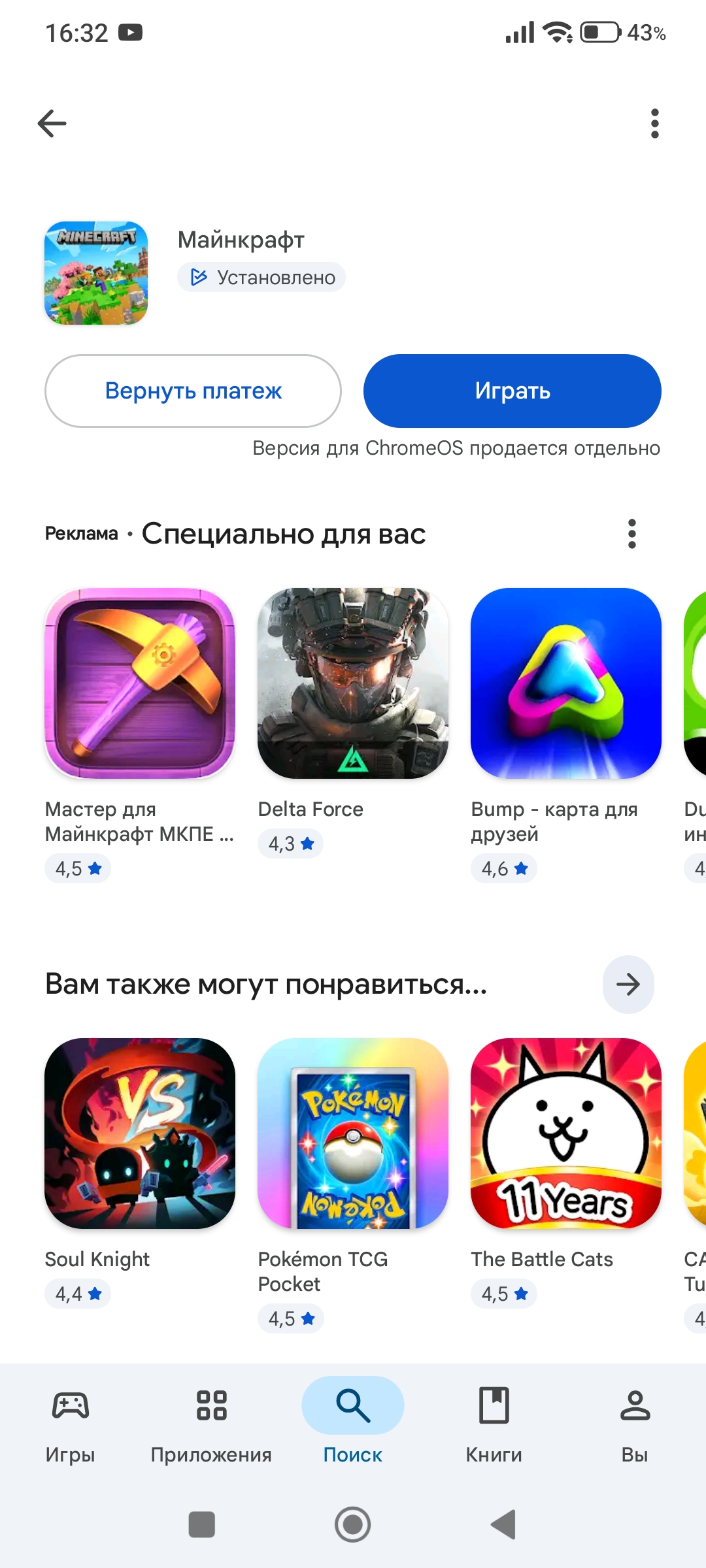This screenshot has width=706, height=1568.
Task: Open the overflow menu in the app bar
Action: click(654, 123)
